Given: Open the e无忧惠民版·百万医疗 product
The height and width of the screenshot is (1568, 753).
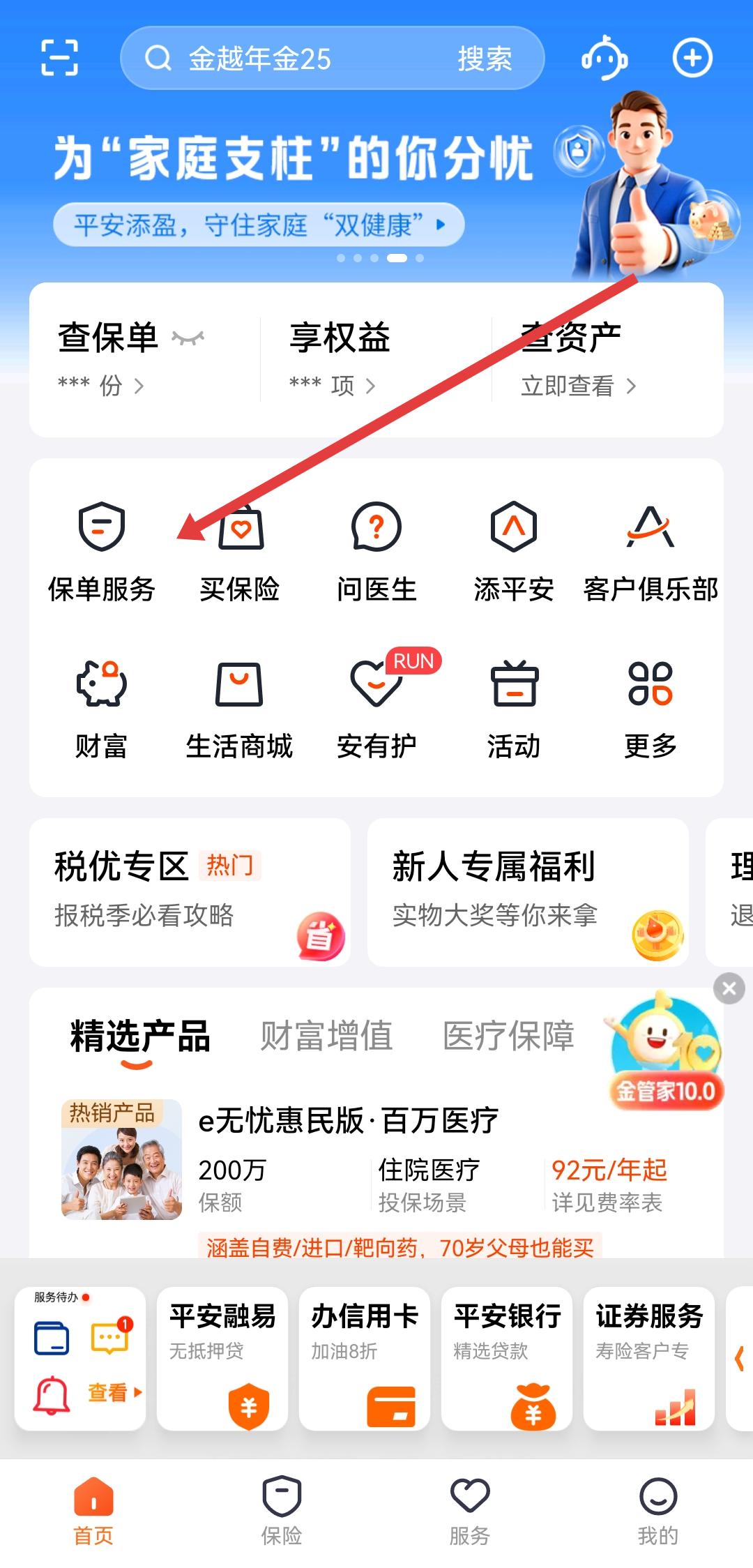Looking at the screenshot, I should point(349,1121).
